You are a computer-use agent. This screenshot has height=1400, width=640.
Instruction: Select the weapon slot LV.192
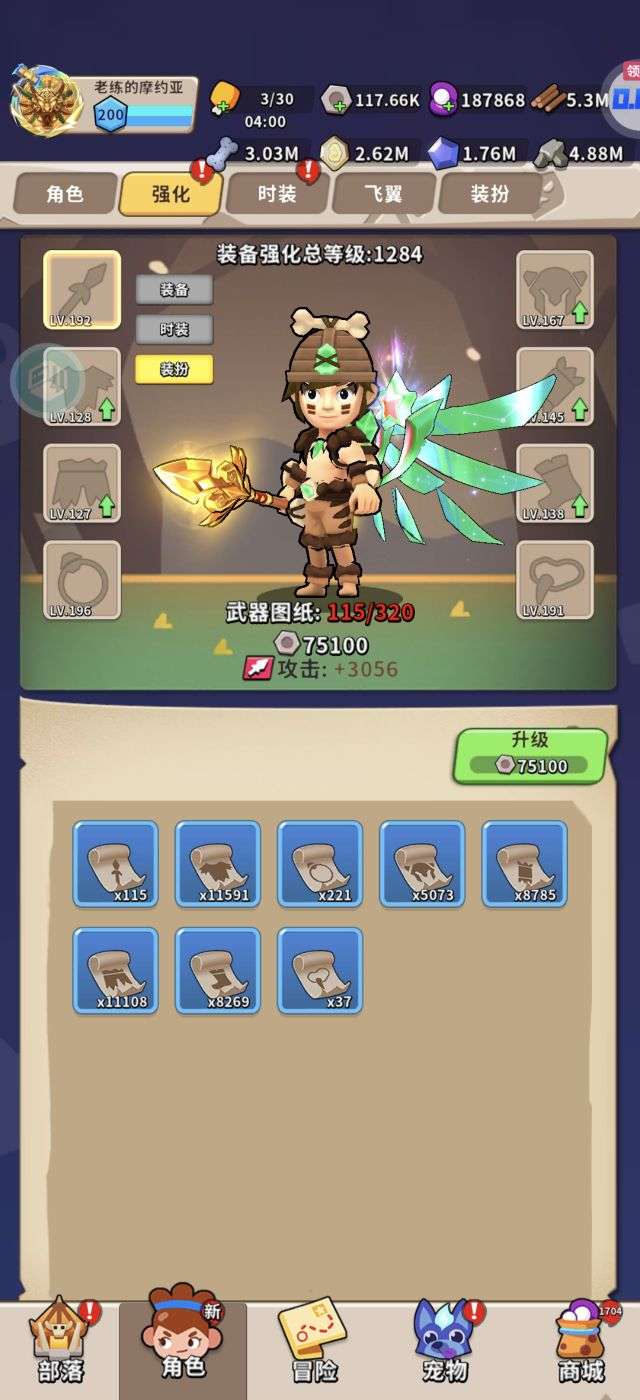click(82, 290)
